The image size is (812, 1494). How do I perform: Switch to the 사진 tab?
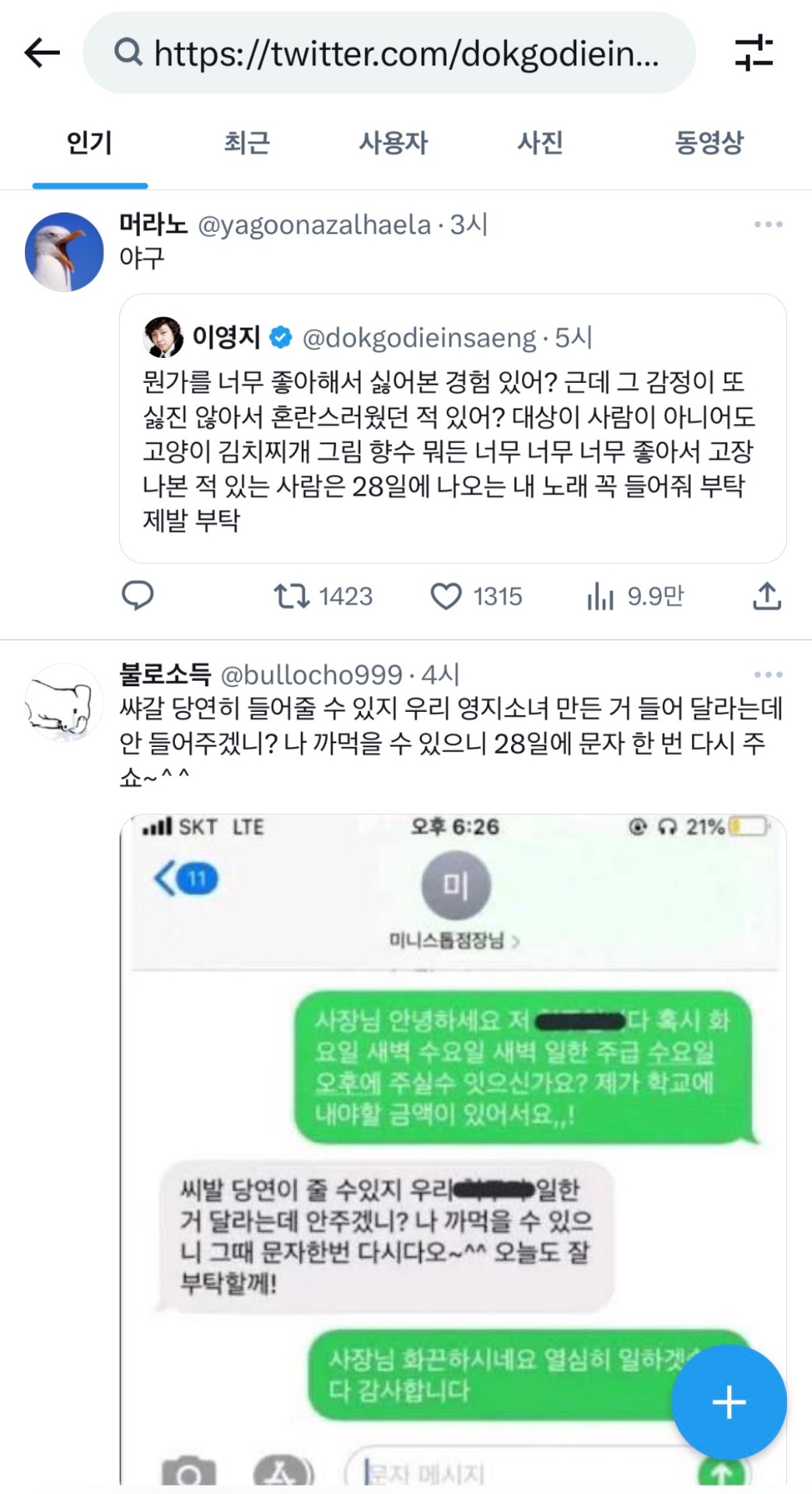click(540, 142)
